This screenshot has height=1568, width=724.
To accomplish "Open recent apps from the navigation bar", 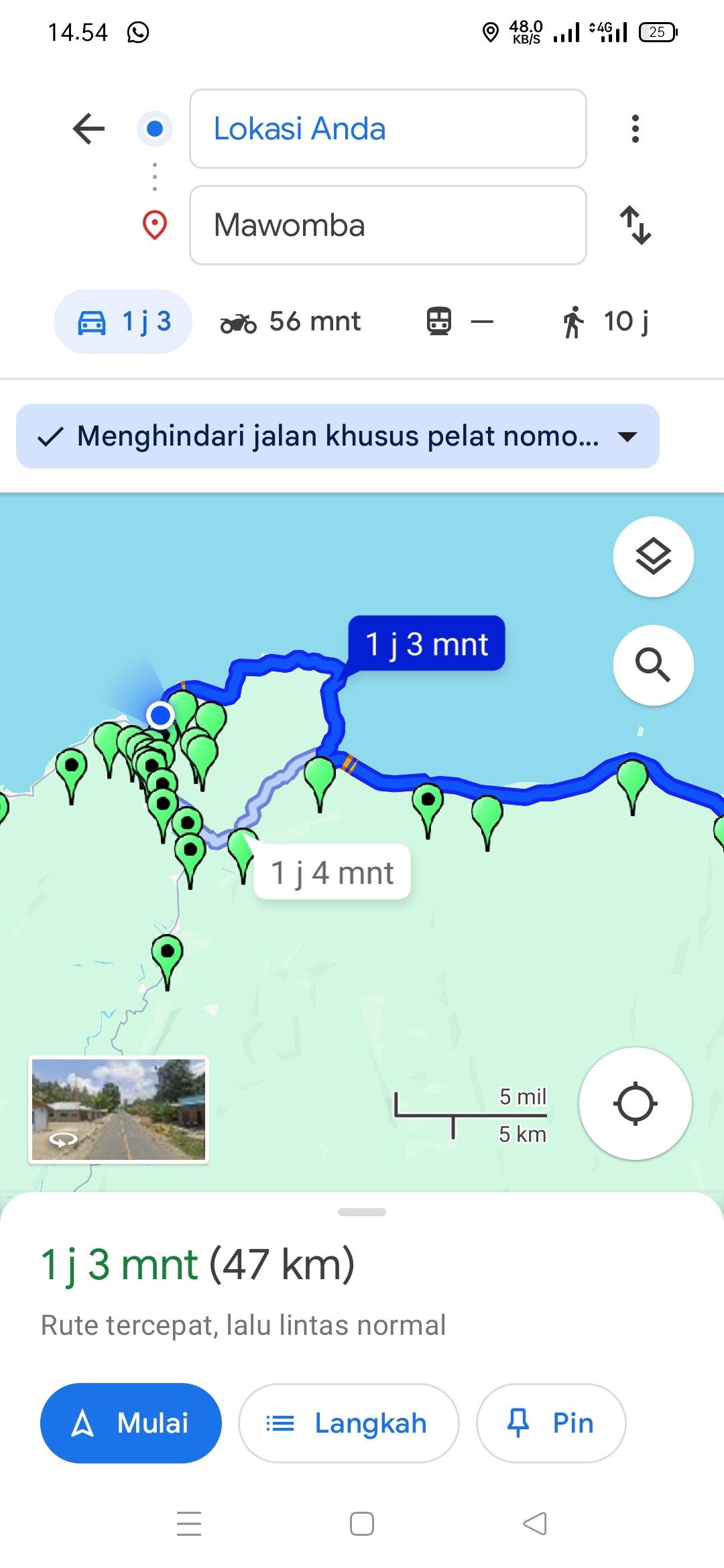I will 189,1524.
